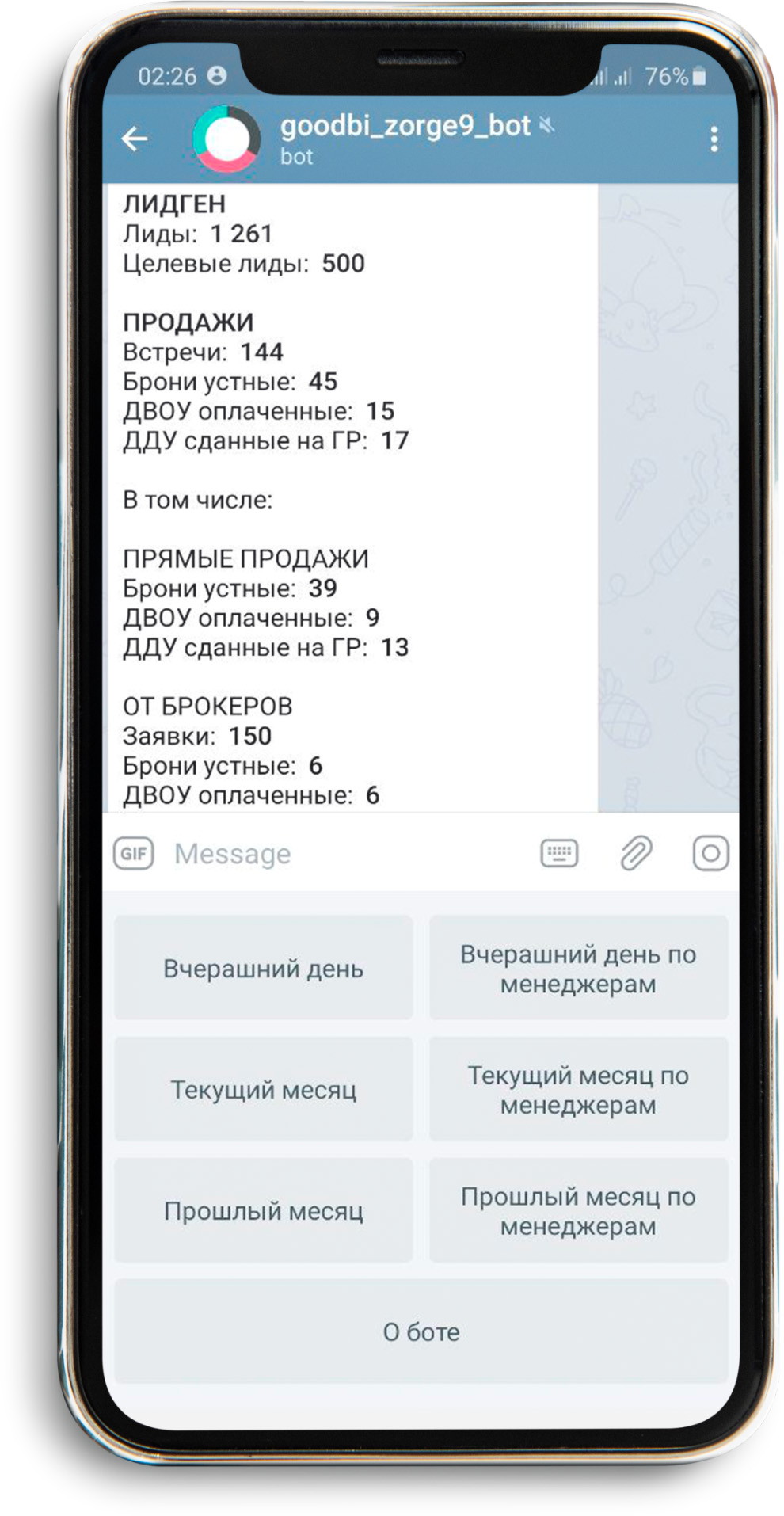Select Прошлый месяц по менеджерам

pyautogui.click(x=578, y=1210)
